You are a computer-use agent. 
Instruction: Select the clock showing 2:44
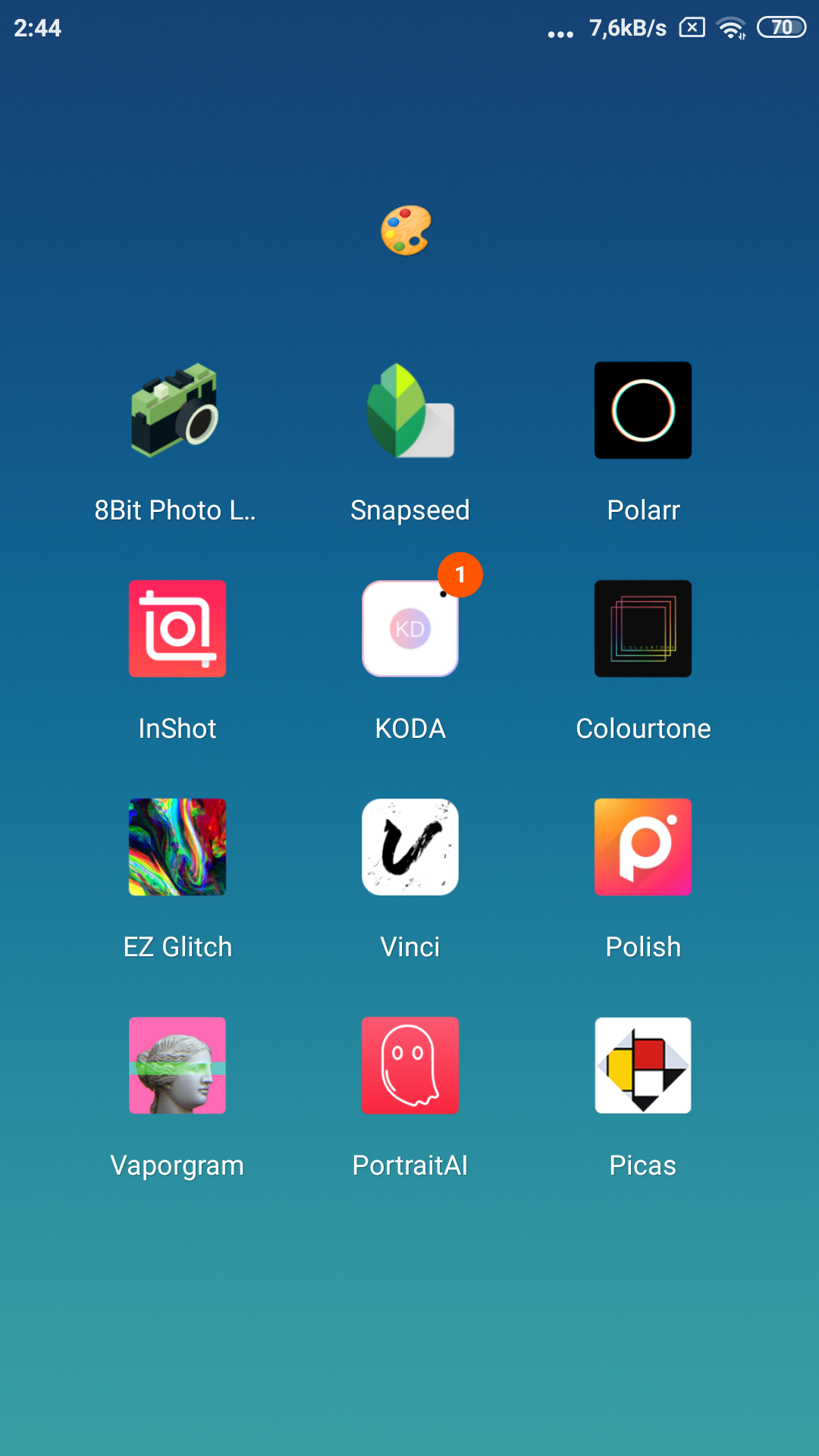tap(36, 29)
